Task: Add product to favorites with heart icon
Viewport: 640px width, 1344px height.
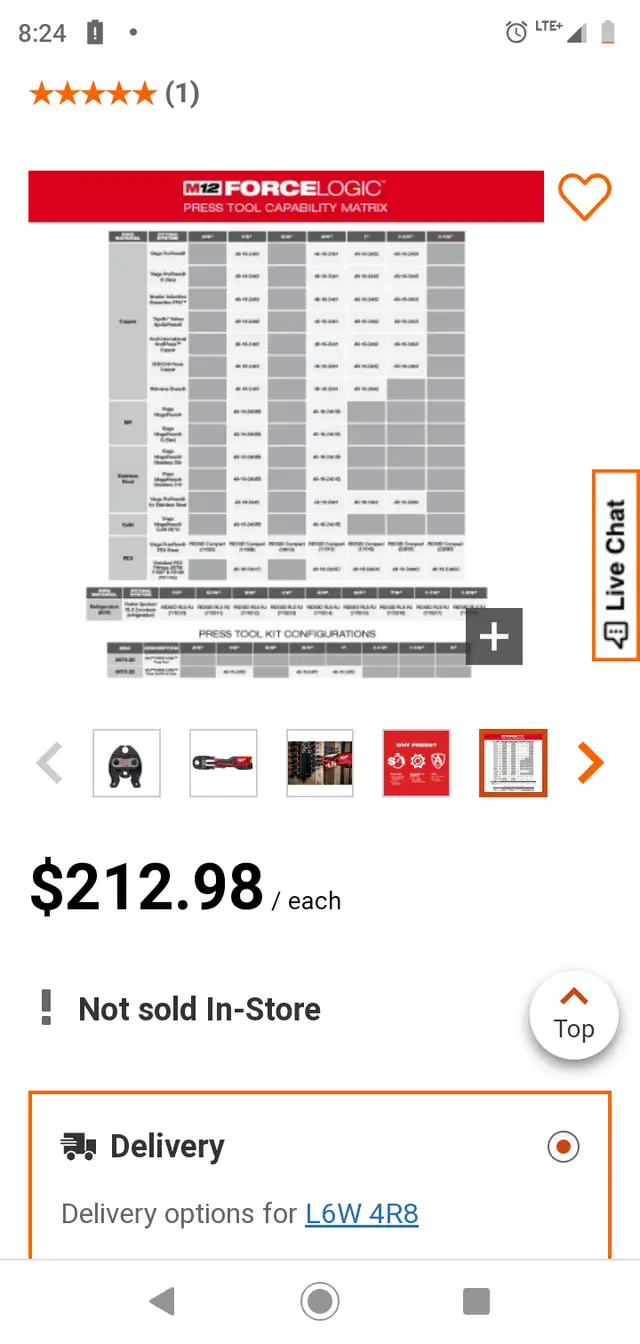Action: 584,197
